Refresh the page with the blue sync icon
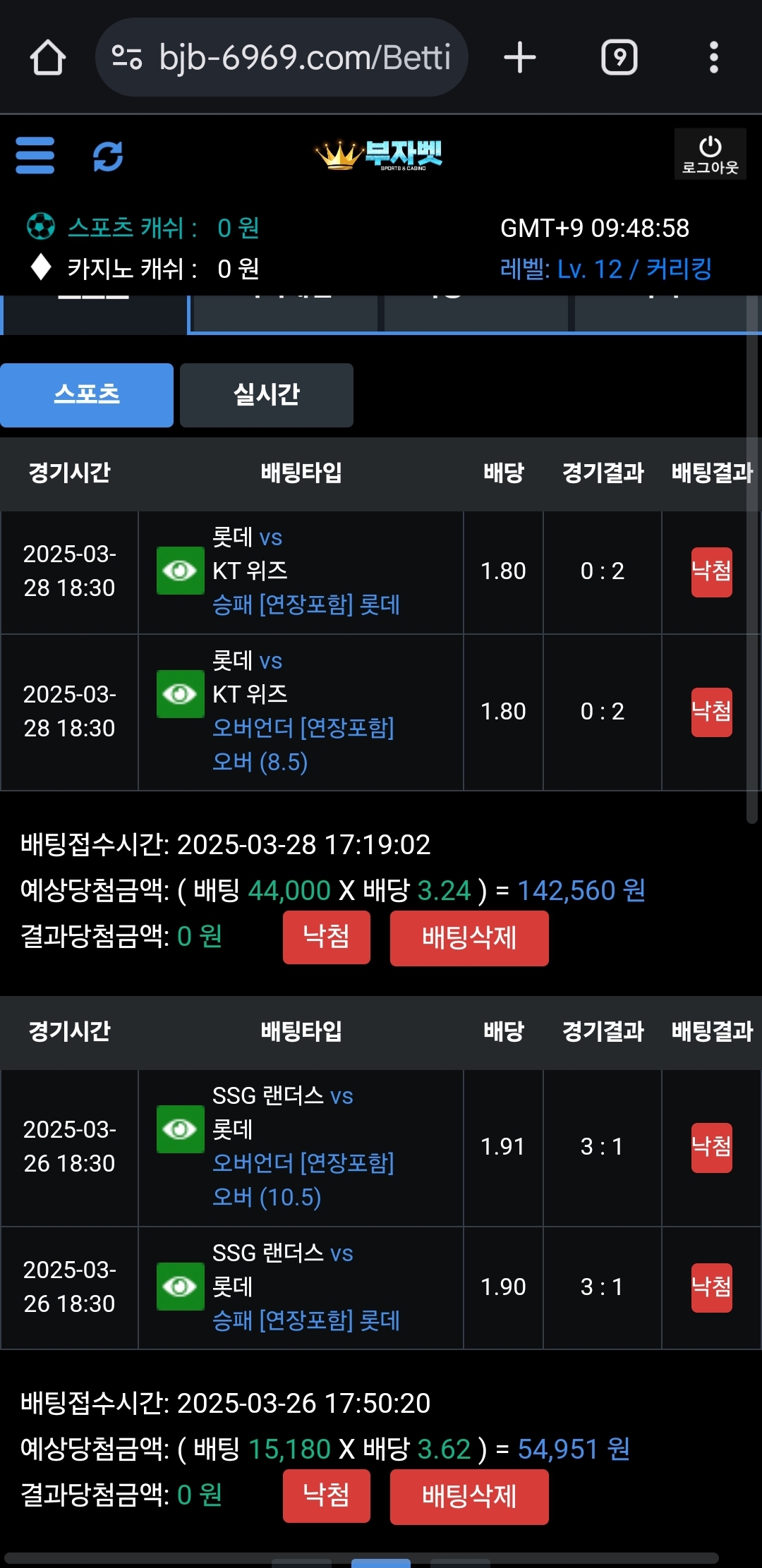 [x=108, y=156]
